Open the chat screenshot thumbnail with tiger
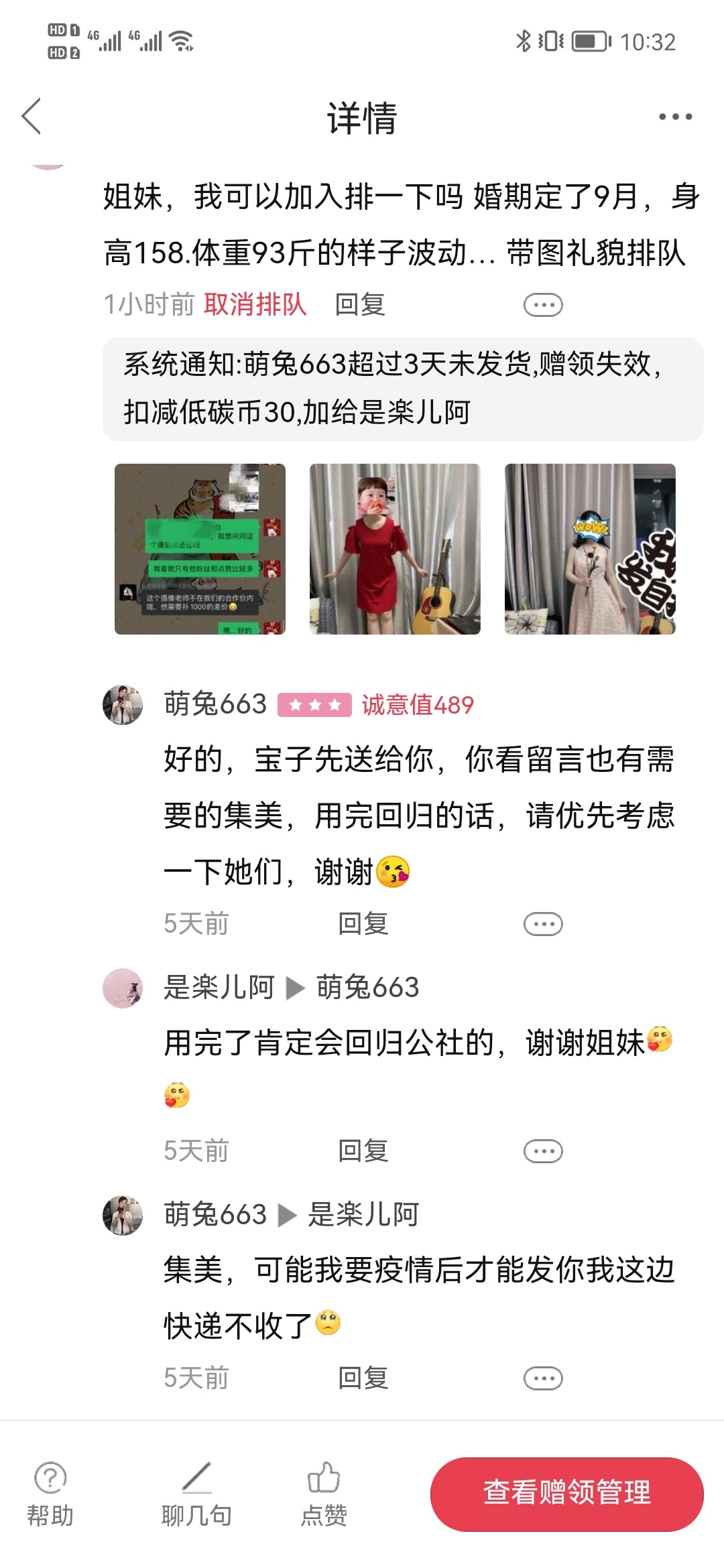Image resolution: width=724 pixels, height=1568 pixels. [200, 549]
